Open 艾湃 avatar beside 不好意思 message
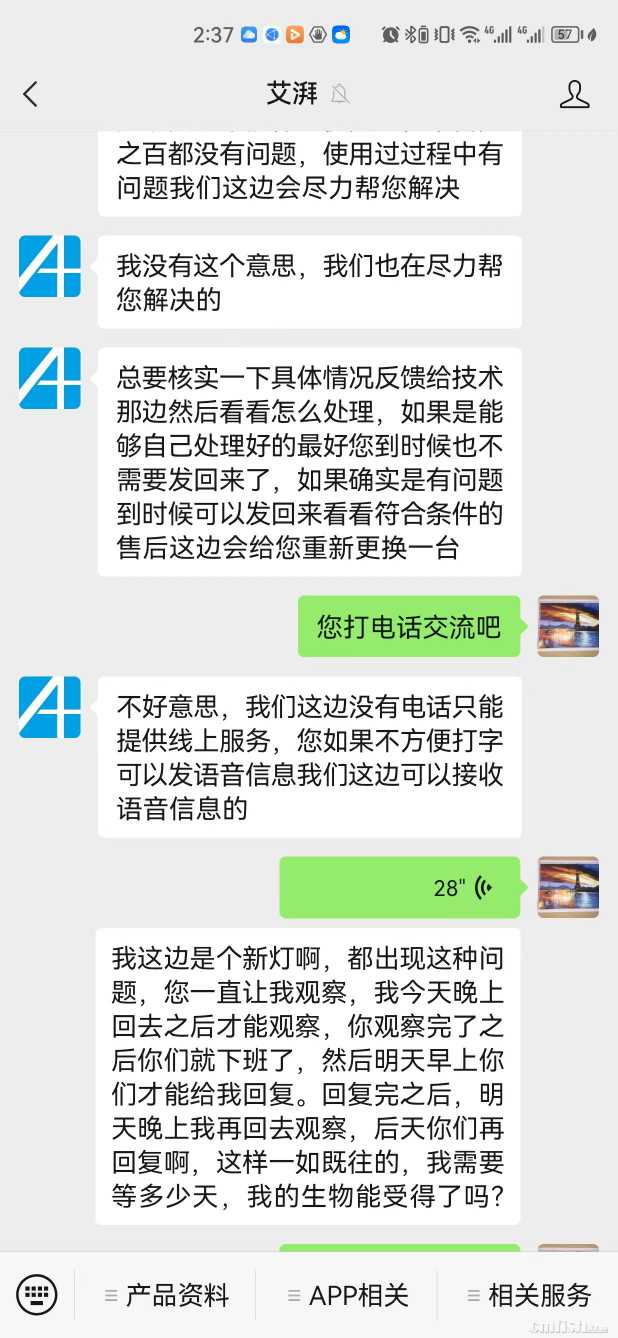618x1338 pixels. tap(50, 707)
